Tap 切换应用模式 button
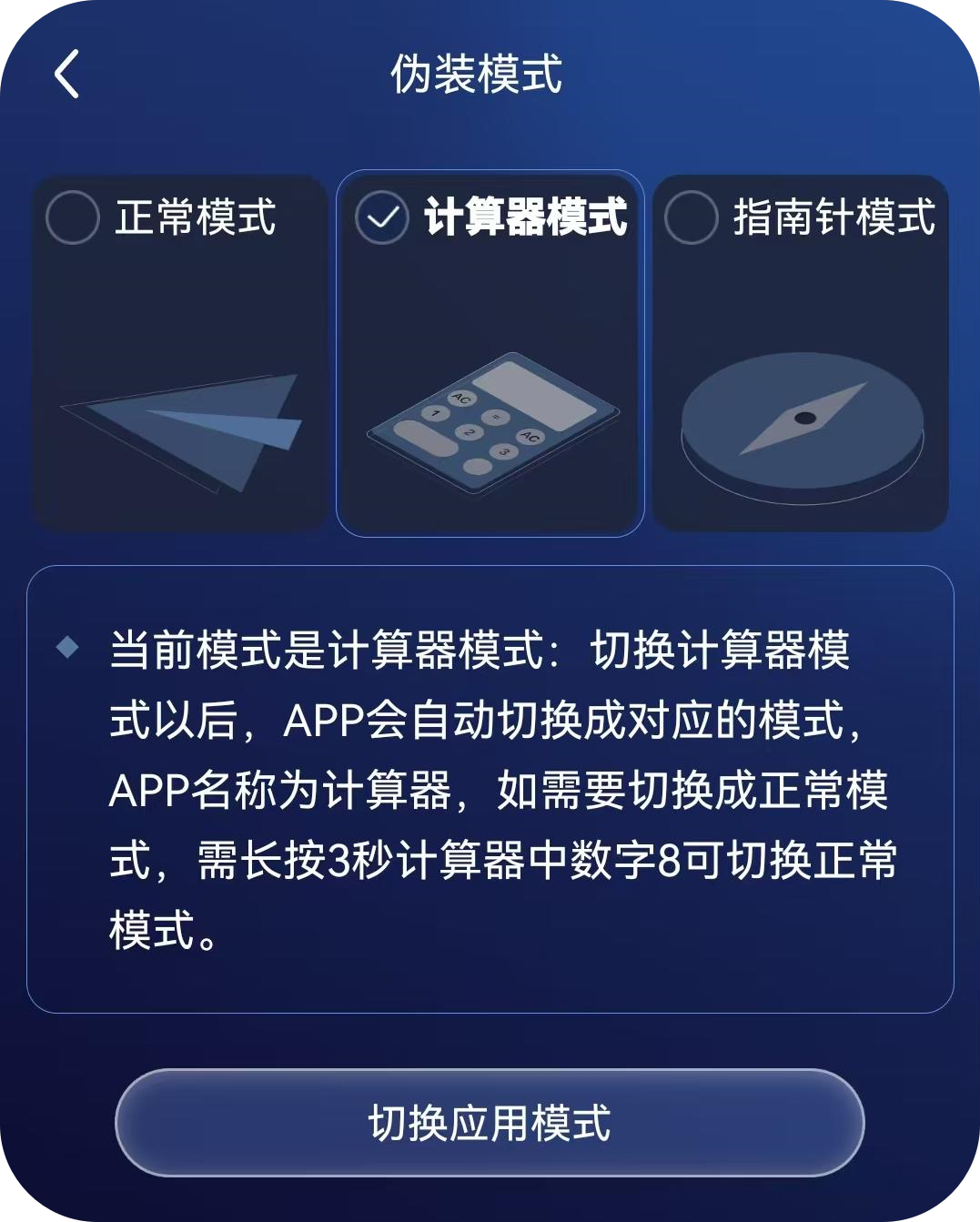This screenshot has width=980, height=1222. coord(490,1122)
